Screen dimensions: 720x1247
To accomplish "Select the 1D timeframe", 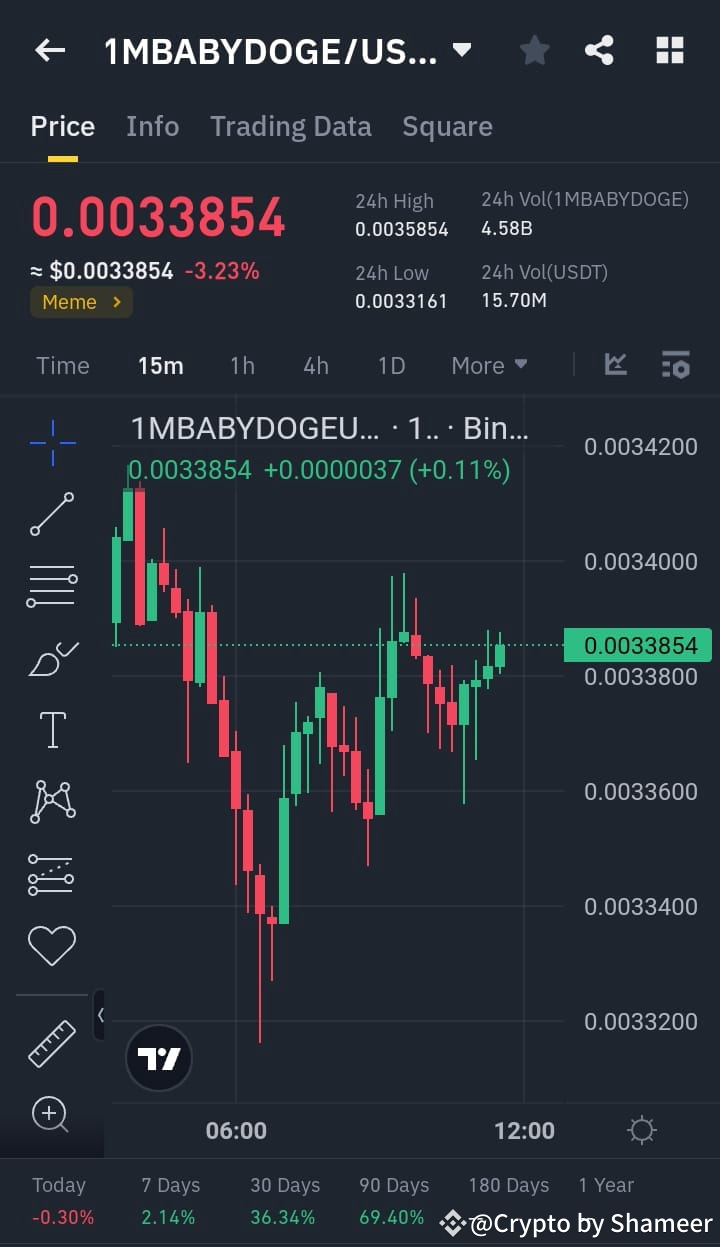I will coord(391,365).
